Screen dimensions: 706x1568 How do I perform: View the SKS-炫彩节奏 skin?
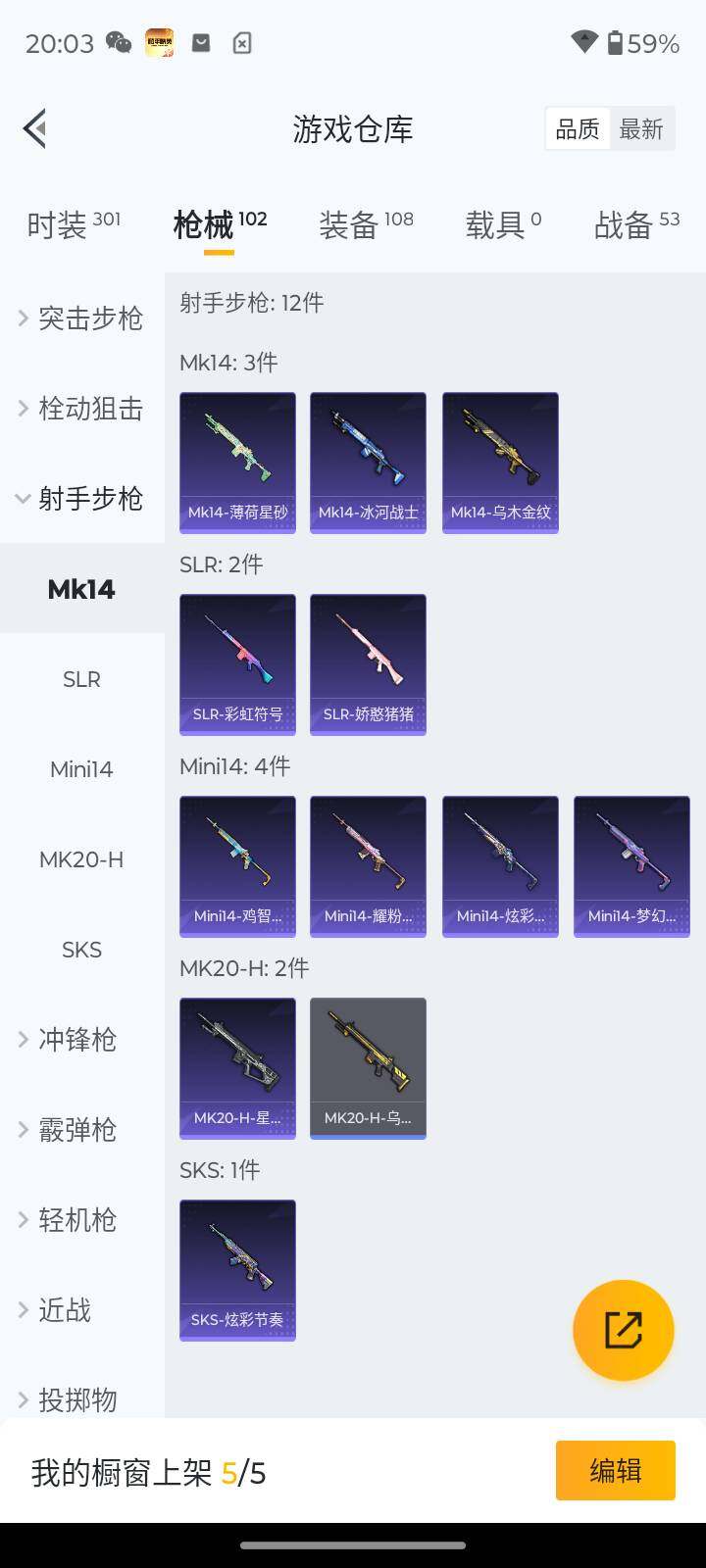coord(237,1270)
